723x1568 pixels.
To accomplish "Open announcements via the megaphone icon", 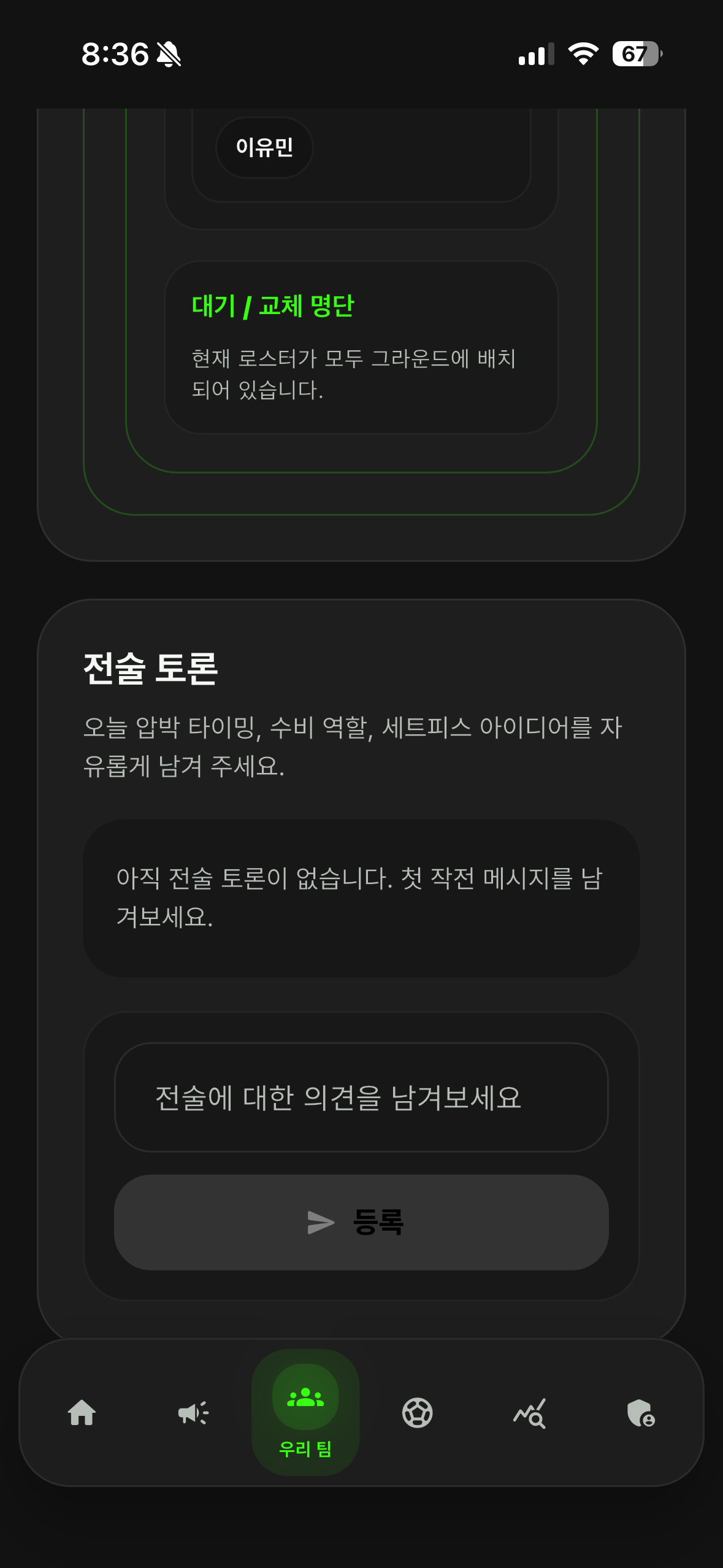I will click(x=193, y=1413).
